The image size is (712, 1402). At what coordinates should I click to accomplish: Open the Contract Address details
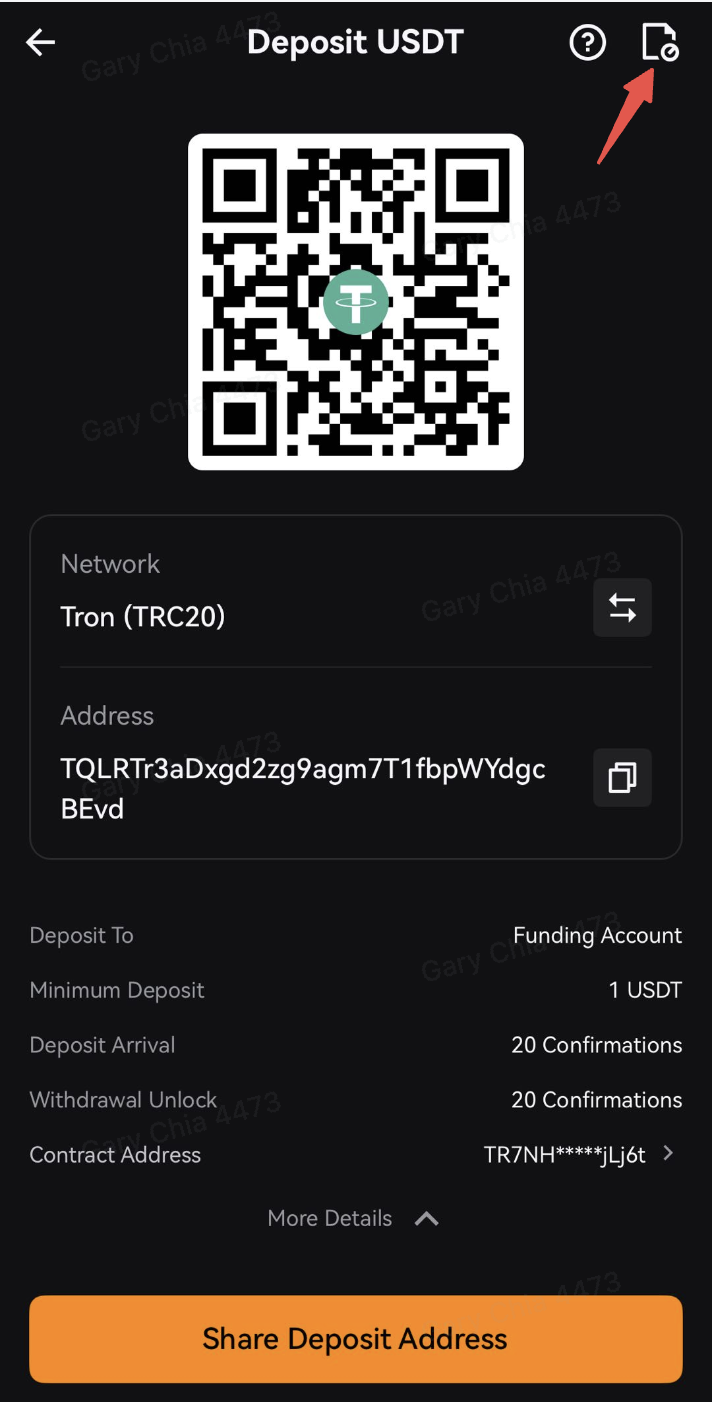click(668, 1154)
